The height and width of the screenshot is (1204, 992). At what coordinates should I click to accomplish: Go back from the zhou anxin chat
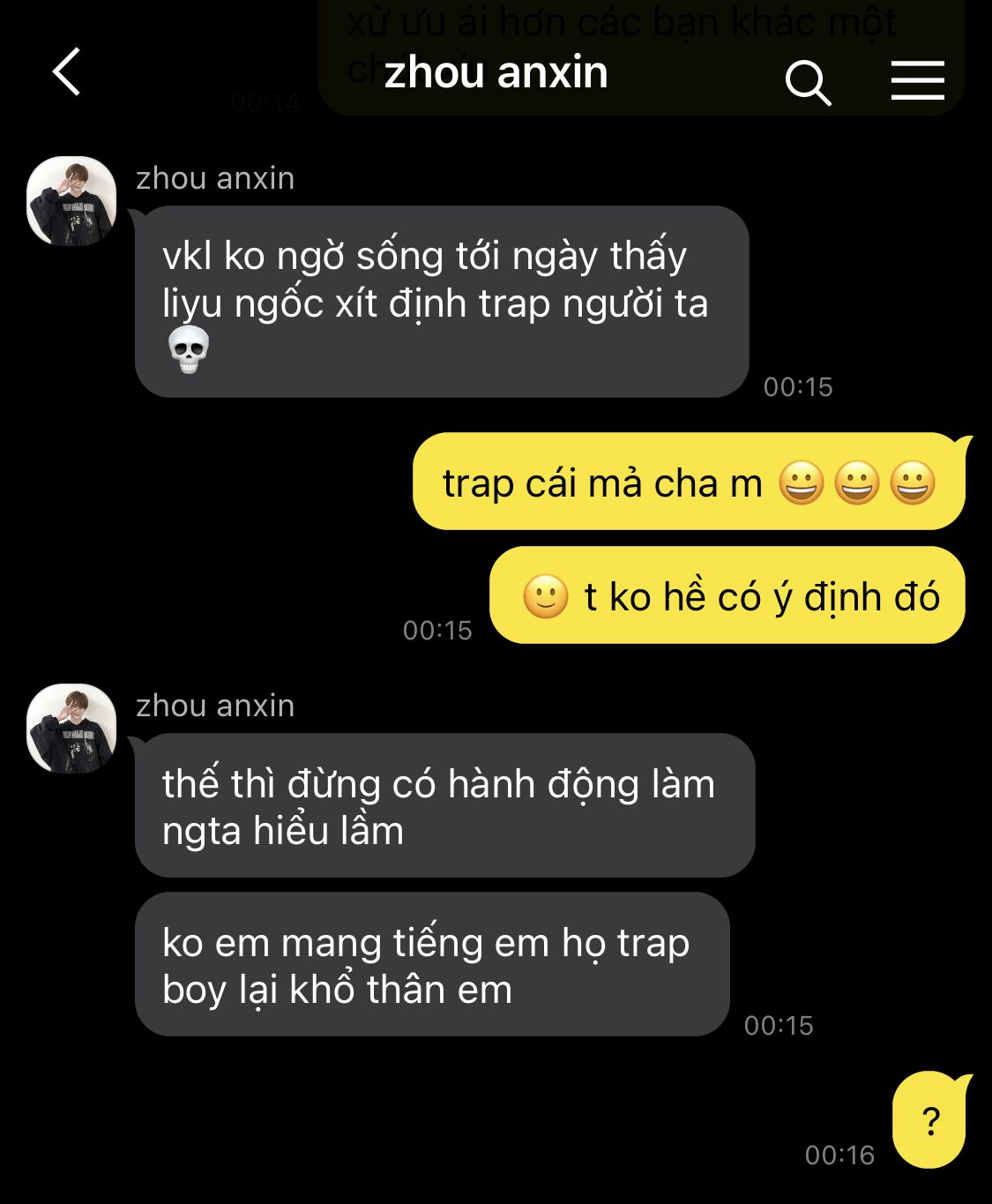coord(67,71)
